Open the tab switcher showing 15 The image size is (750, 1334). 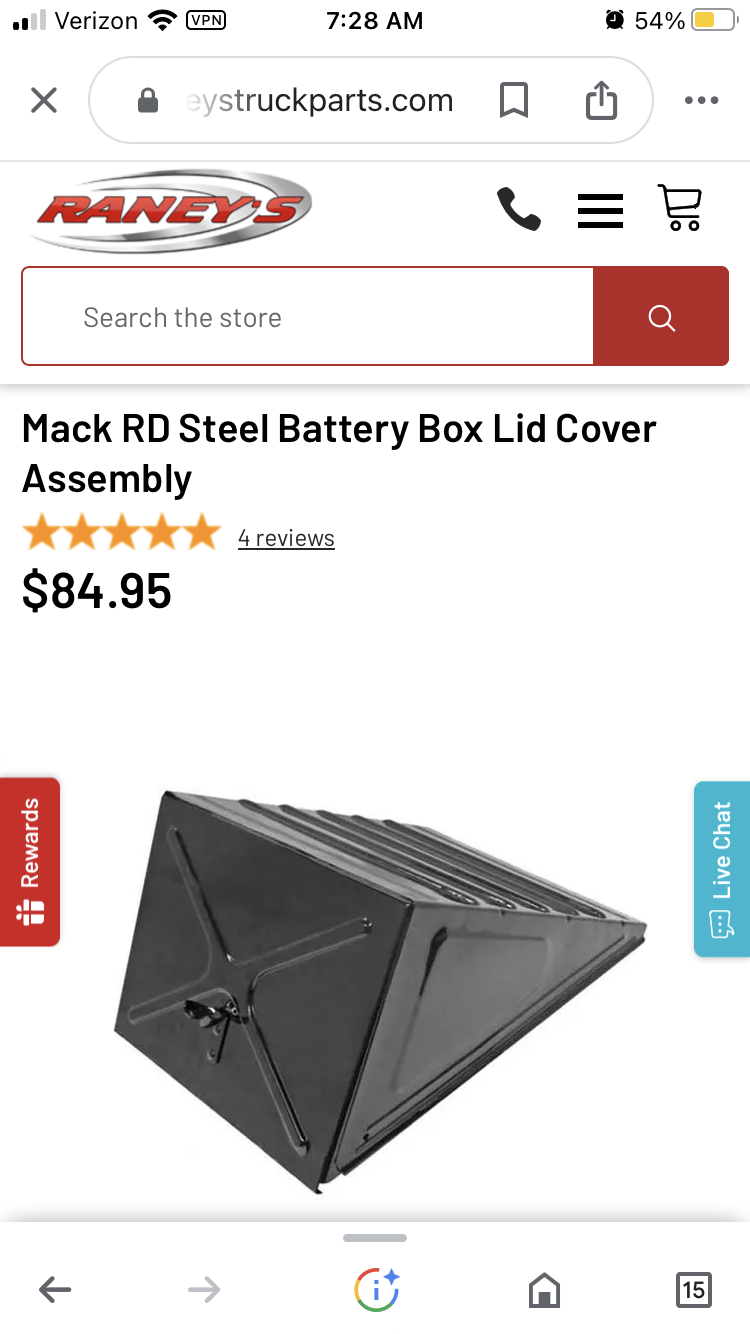693,1289
